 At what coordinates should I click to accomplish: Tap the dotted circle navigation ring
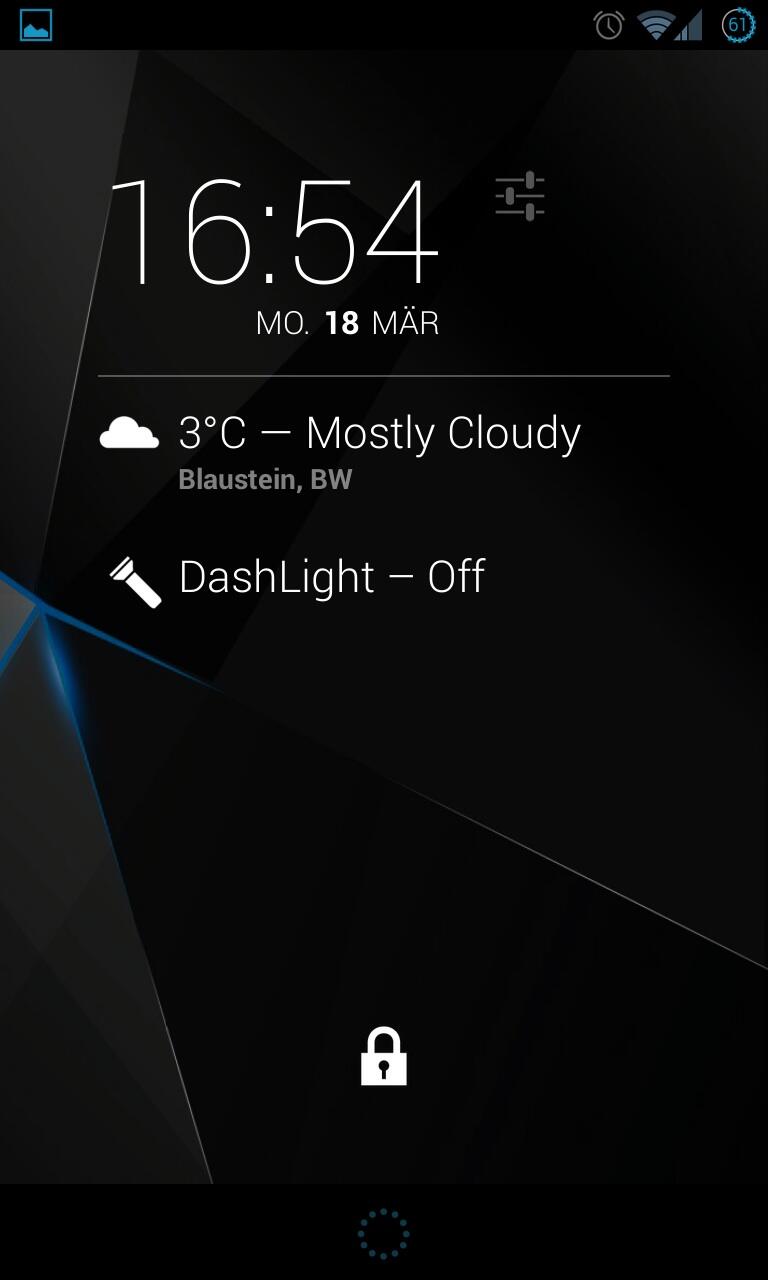pyautogui.click(x=384, y=1233)
